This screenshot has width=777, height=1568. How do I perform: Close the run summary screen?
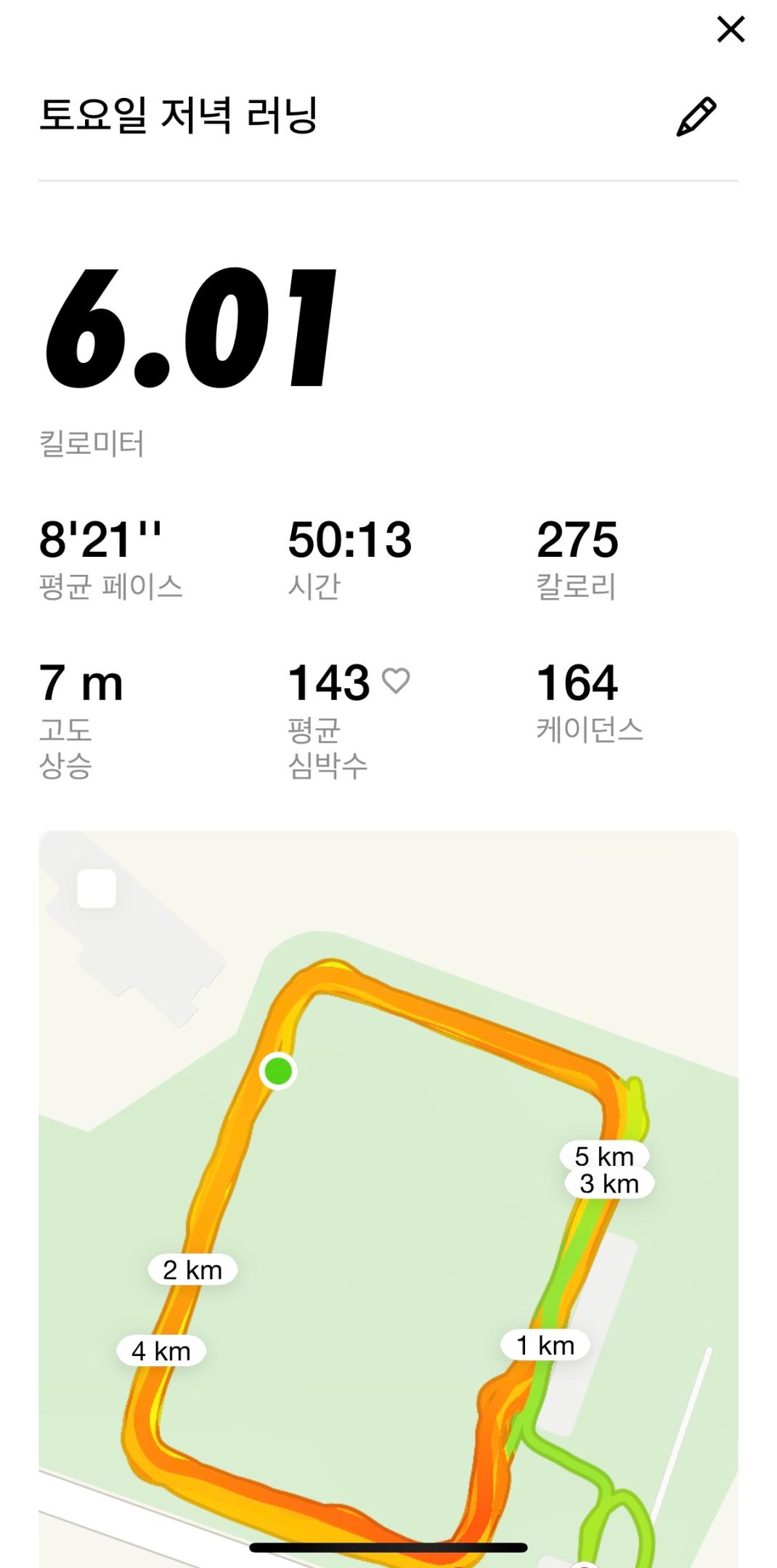[731, 30]
